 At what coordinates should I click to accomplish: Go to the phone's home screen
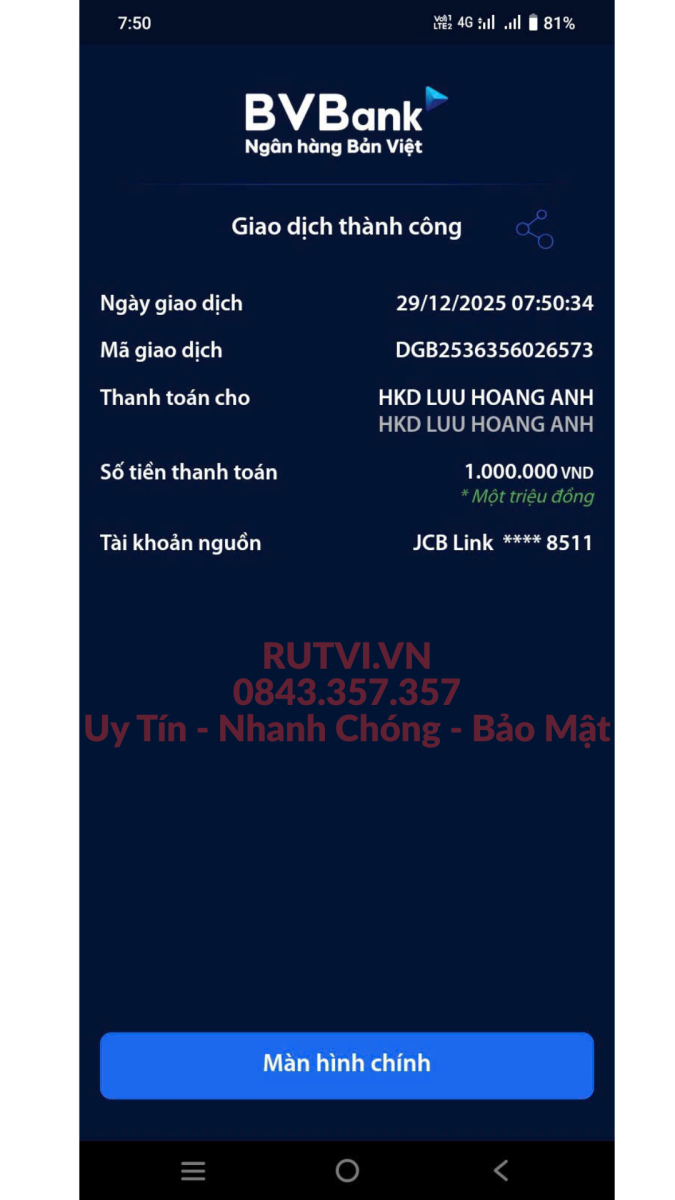pyautogui.click(x=347, y=1170)
